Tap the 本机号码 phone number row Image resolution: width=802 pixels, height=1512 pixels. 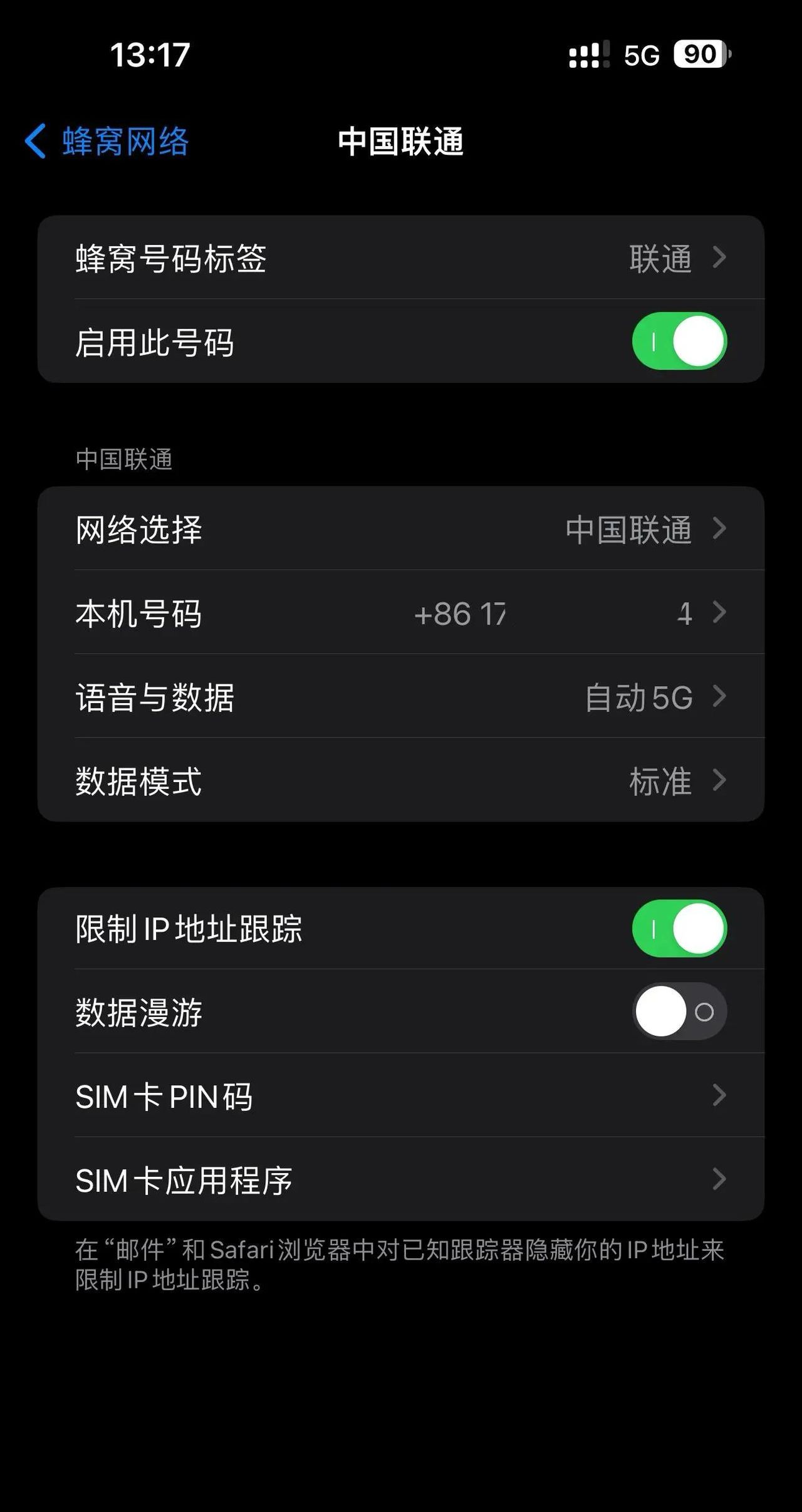401,613
